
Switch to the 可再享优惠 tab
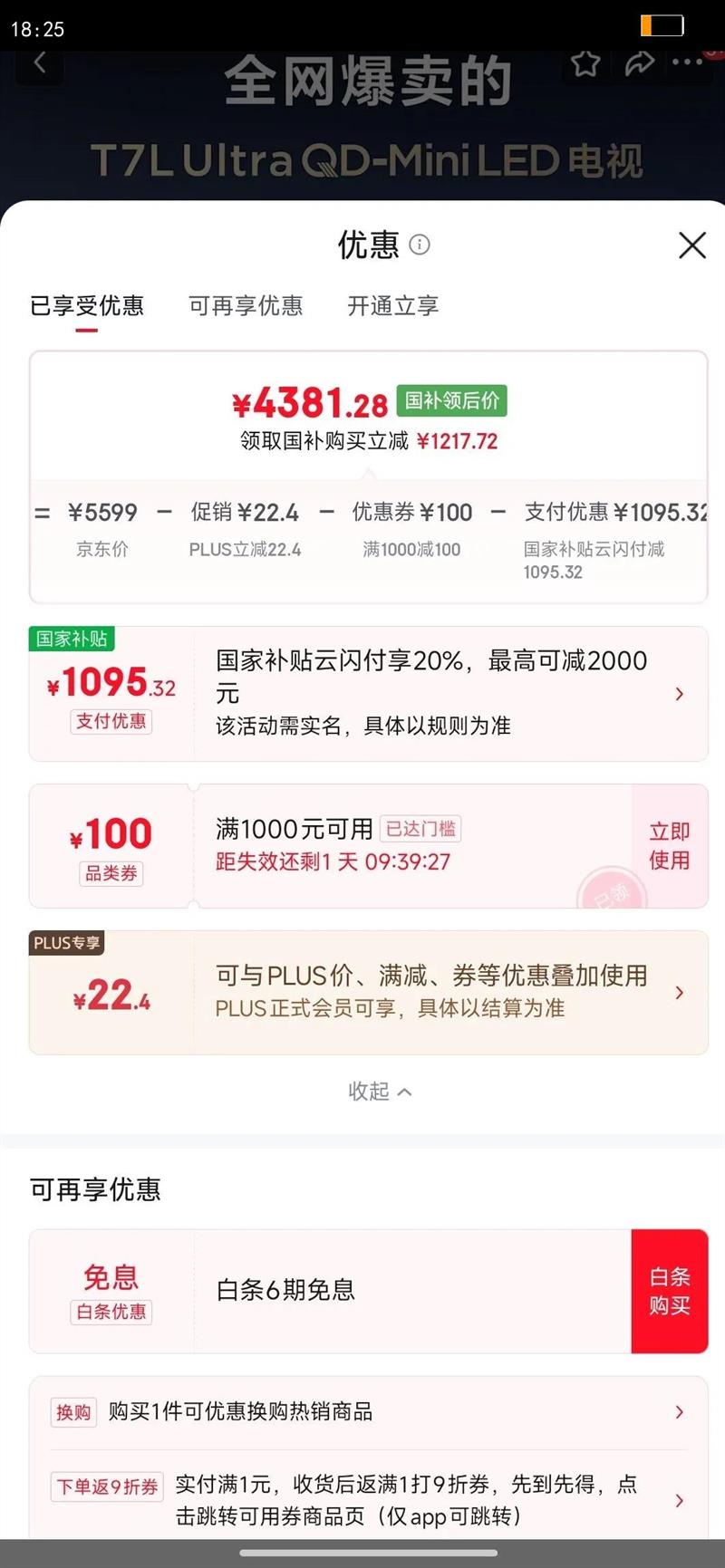pyautogui.click(x=246, y=305)
